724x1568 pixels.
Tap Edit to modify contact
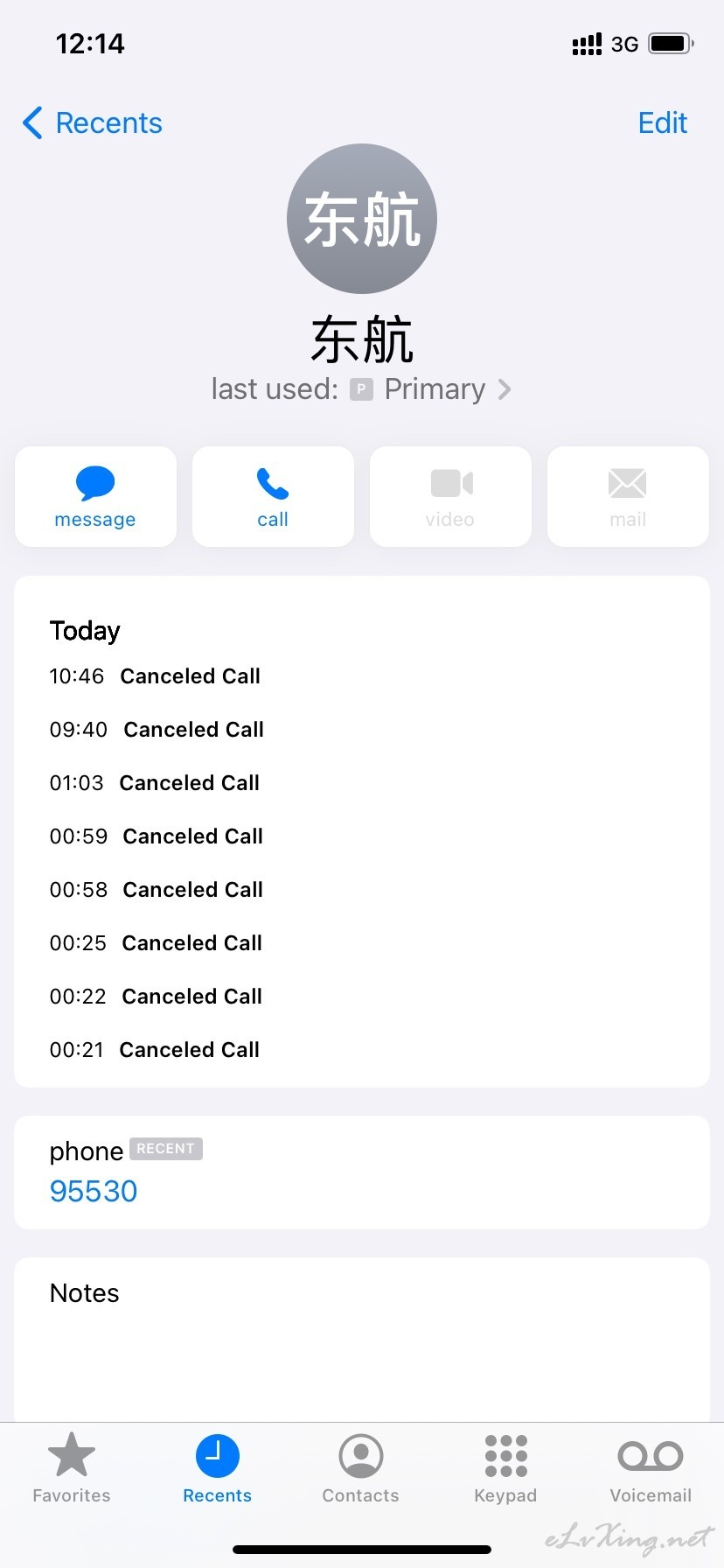662,122
